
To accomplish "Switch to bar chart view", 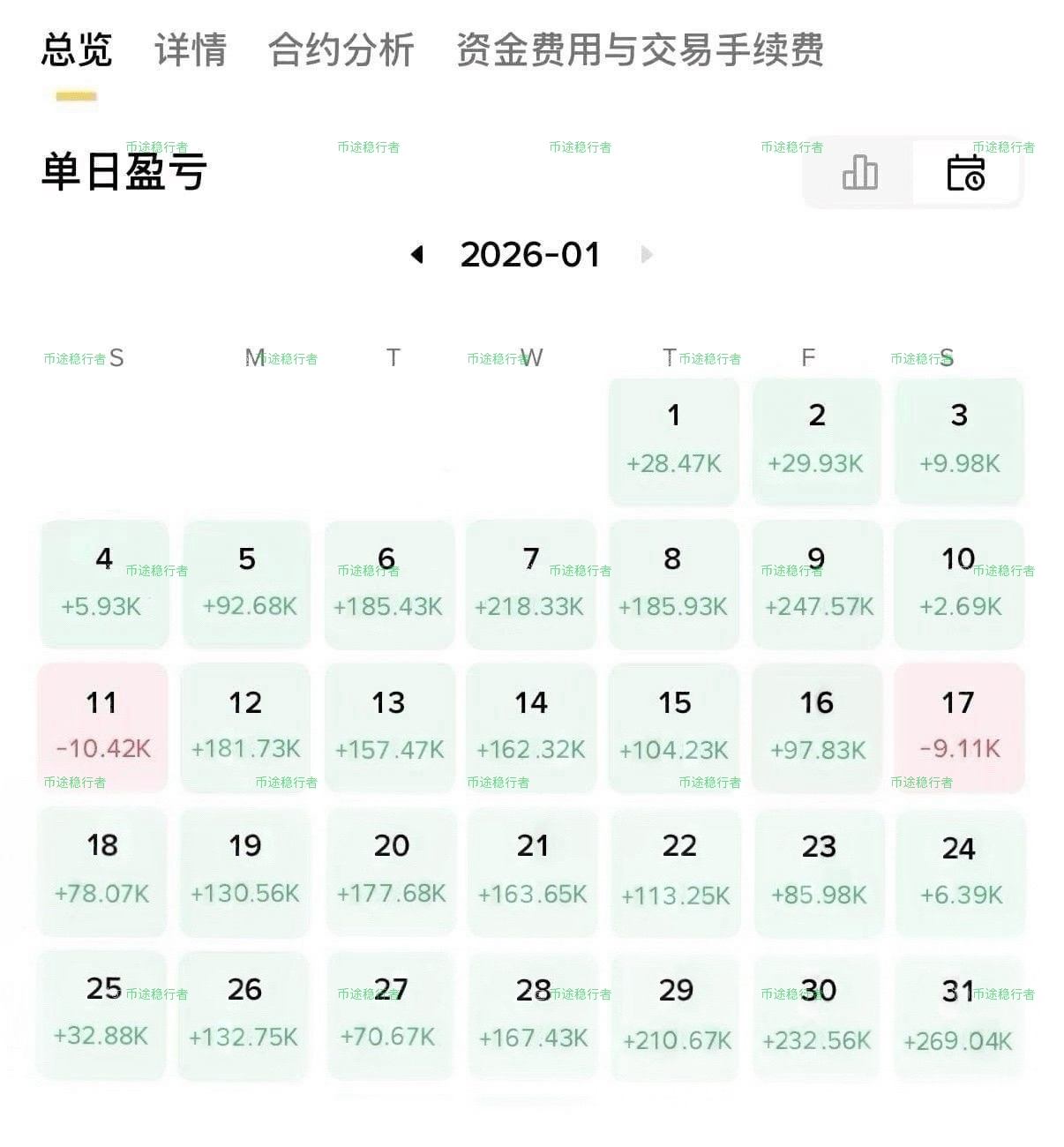I will (x=860, y=173).
